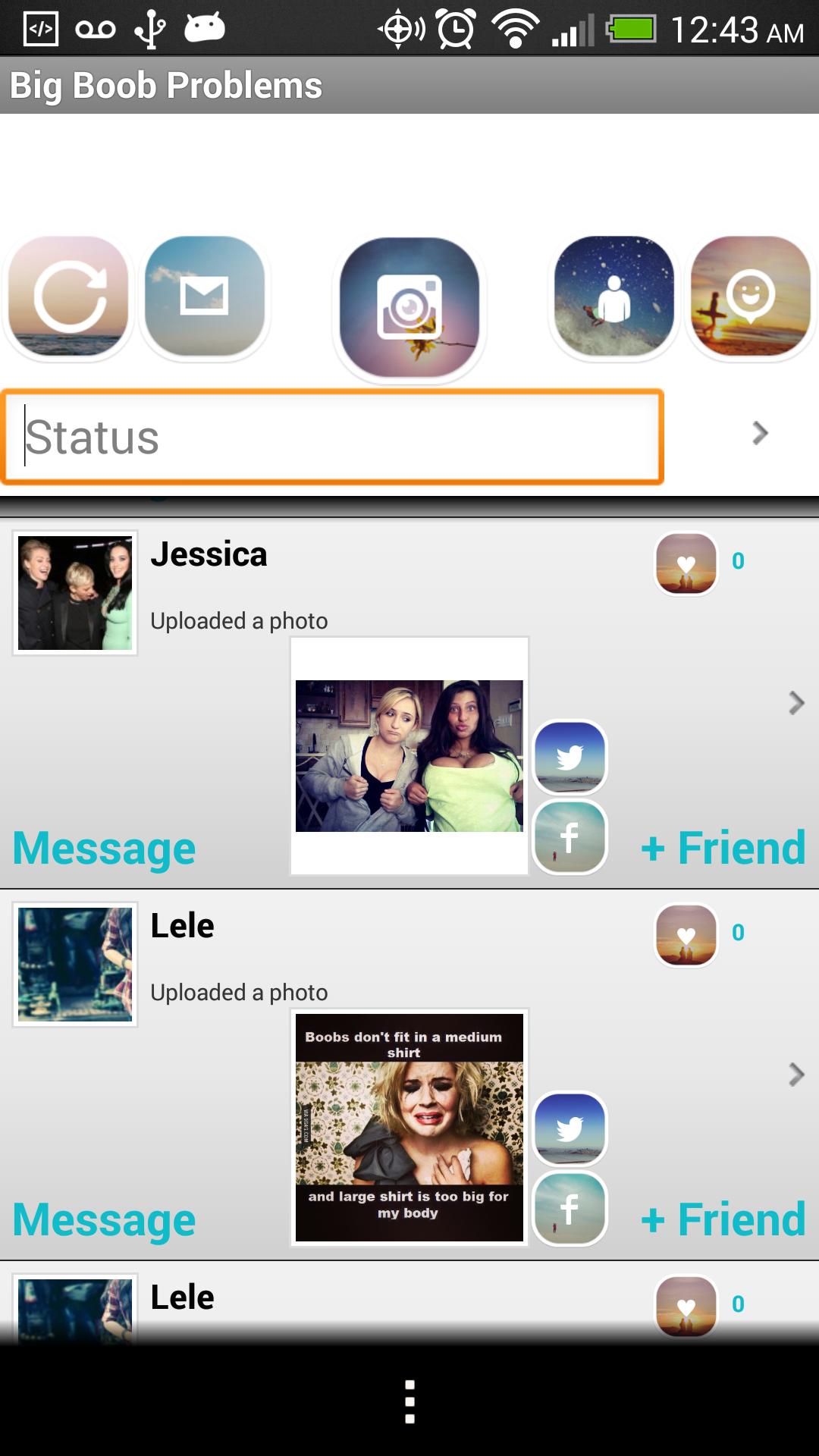The width and height of the screenshot is (819, 1456).
Task: Open the camera icon to upload photo
Action: [x=409, y=307]
